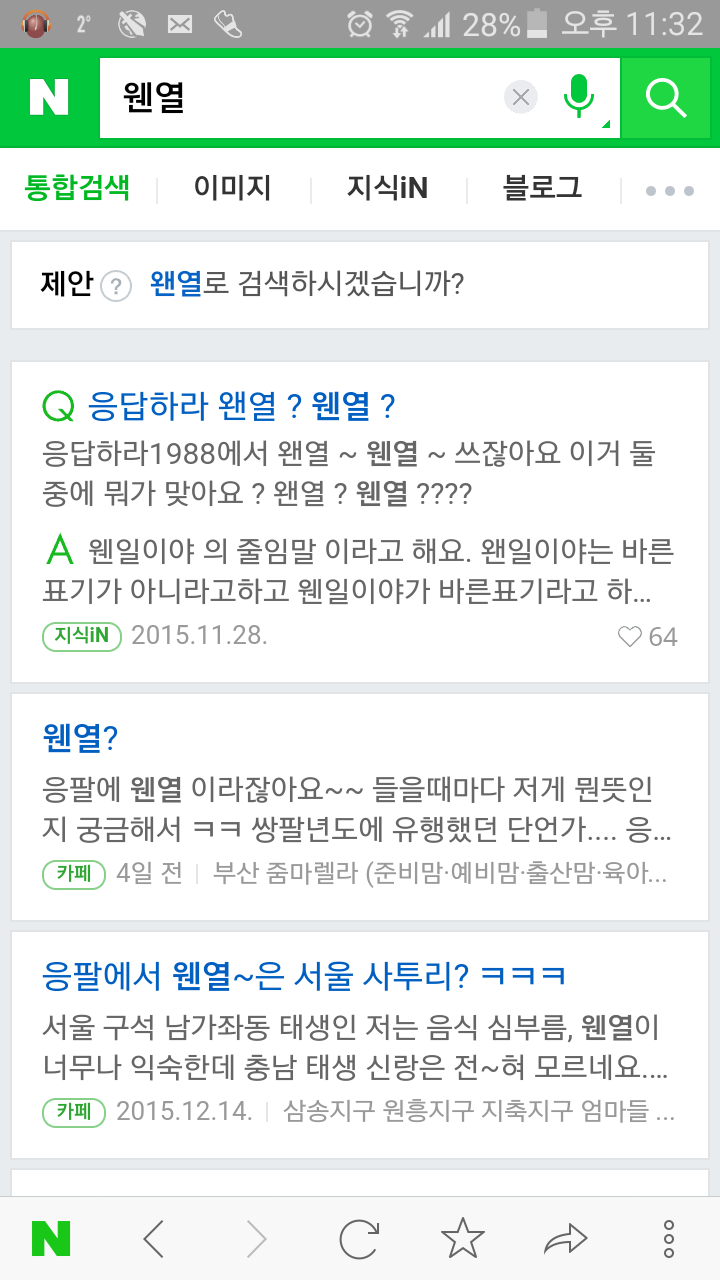Switch to the 지식iN tab

point(387,188)
